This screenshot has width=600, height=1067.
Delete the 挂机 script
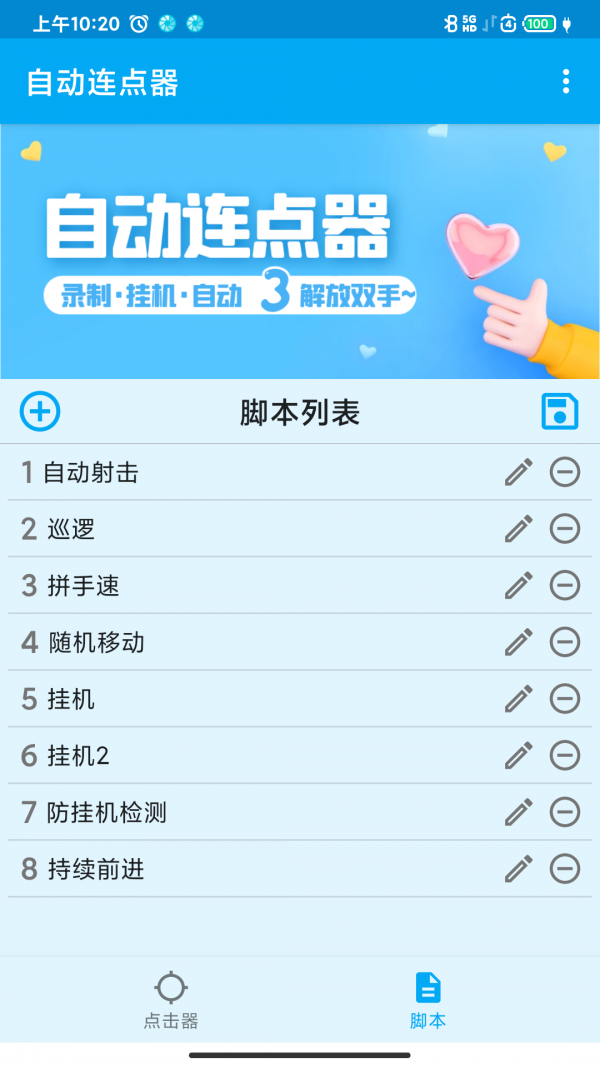(x=565, y=699)
